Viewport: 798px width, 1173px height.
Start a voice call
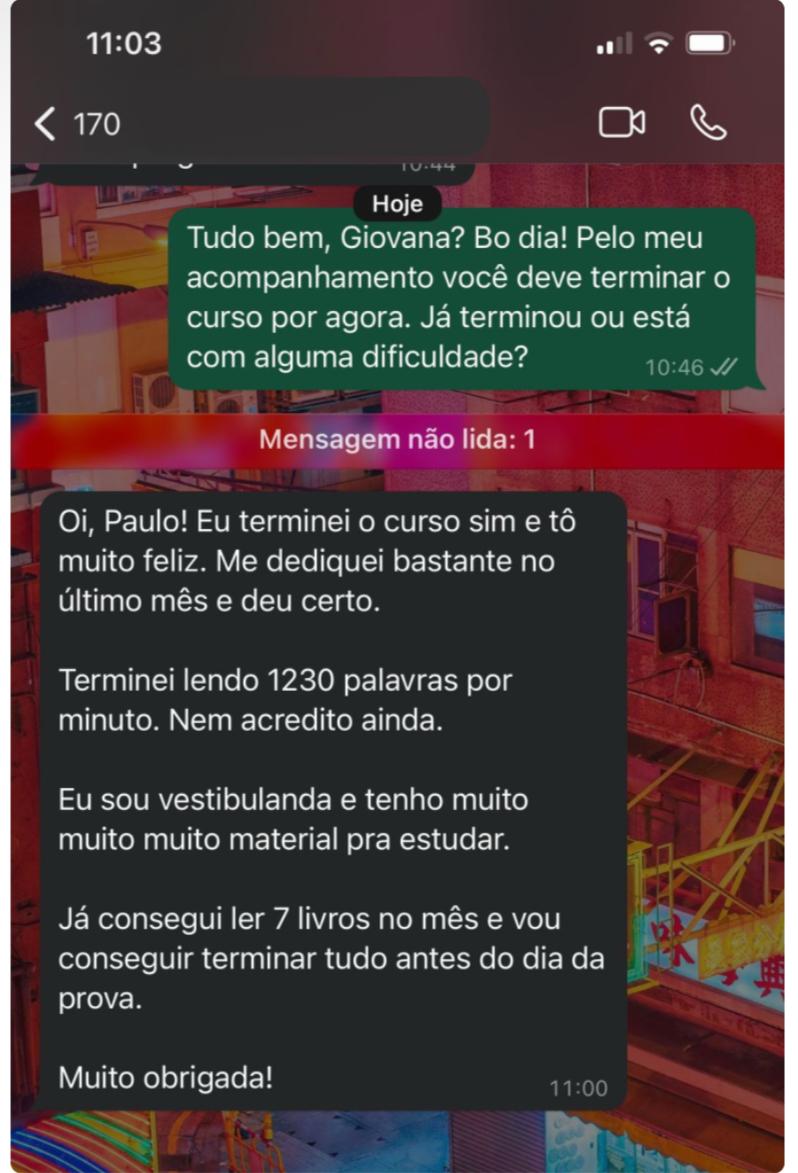[x=708, y=123]
